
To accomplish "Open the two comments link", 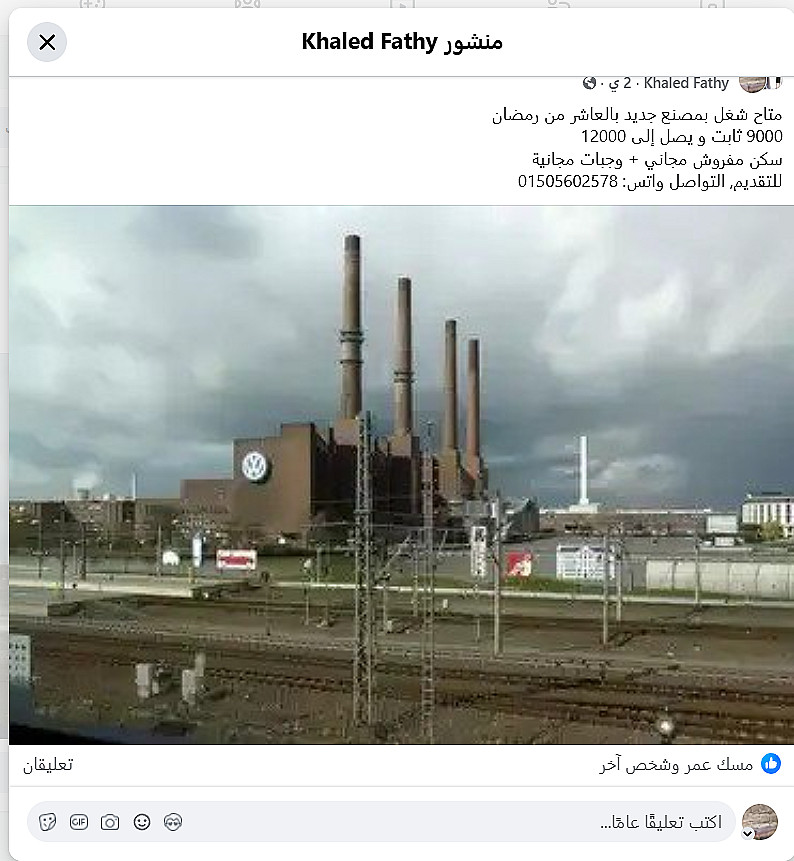I will coord(48,765).
